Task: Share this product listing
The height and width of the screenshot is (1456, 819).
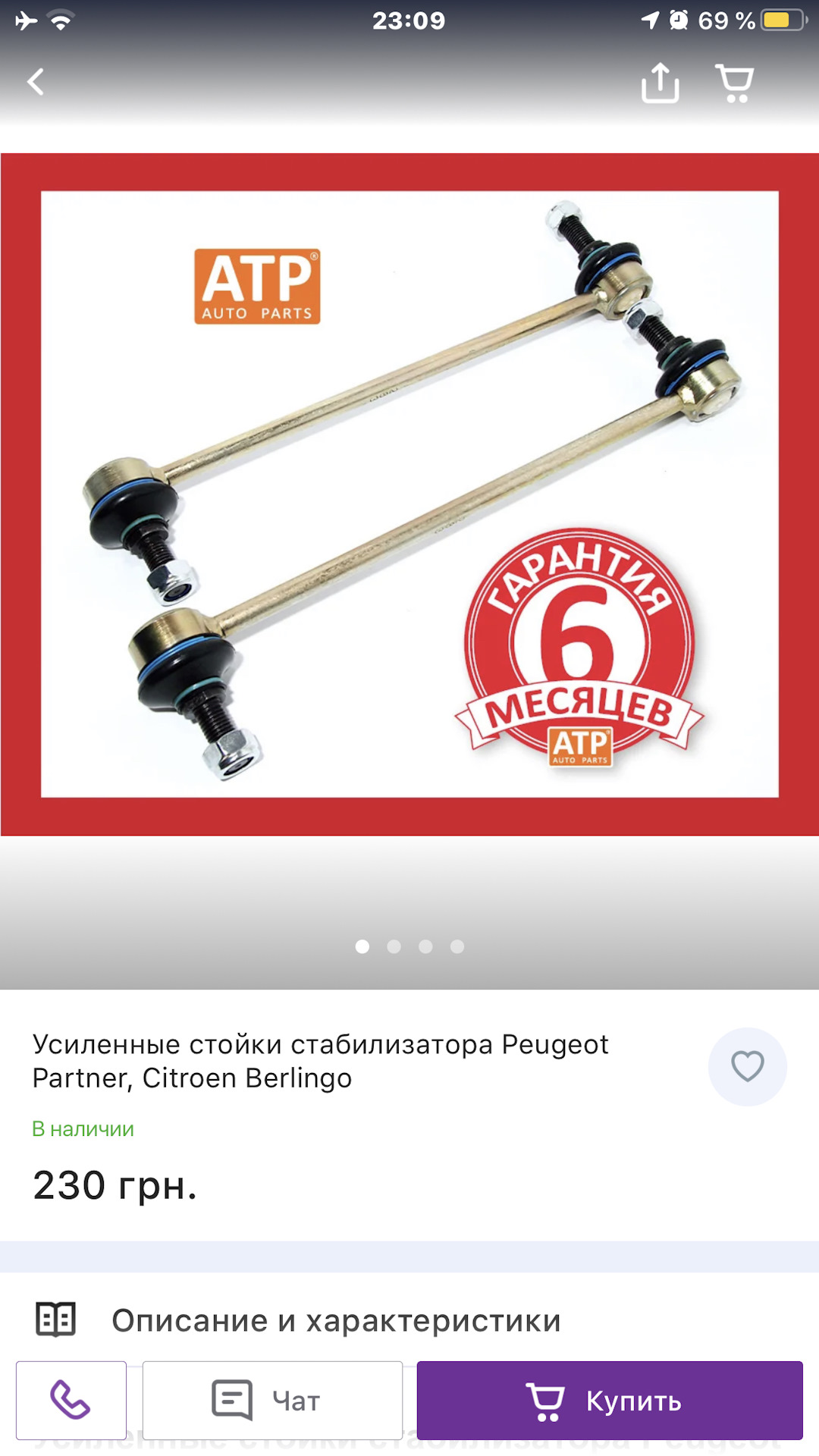Action: (660, 82)
